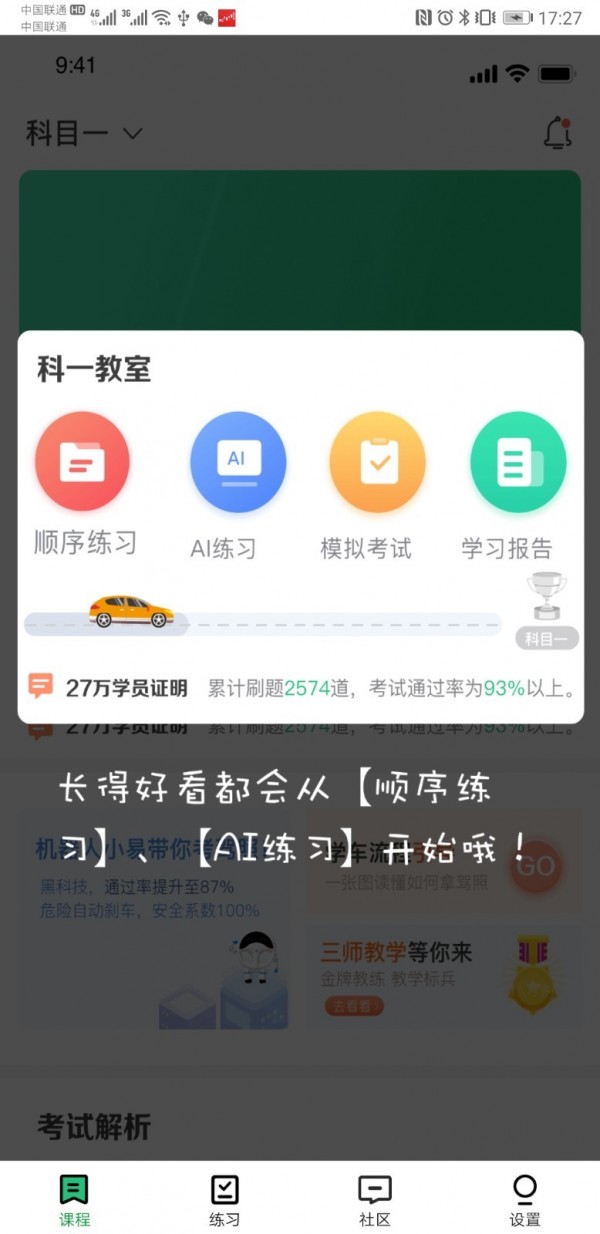Select the 课程 tab
The width and height of the screenshot is (600, 1234).
point(74,1198)
